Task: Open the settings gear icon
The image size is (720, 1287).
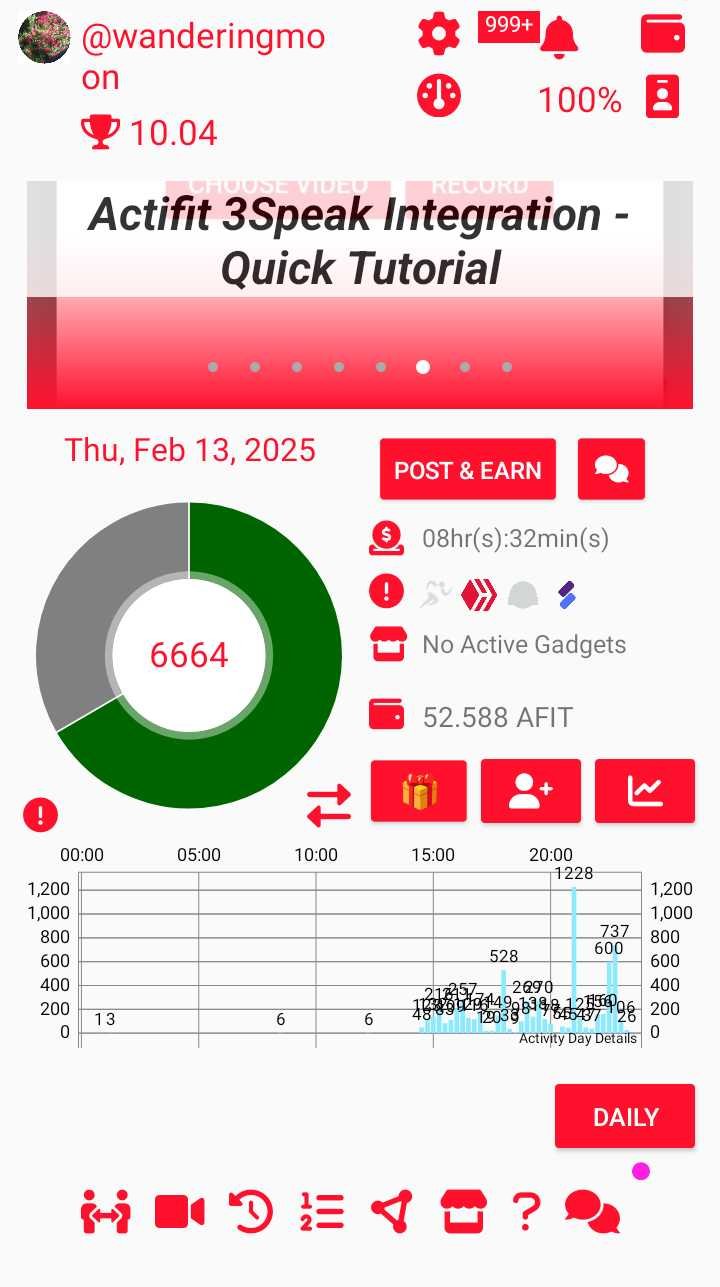Action: point(439,35)
